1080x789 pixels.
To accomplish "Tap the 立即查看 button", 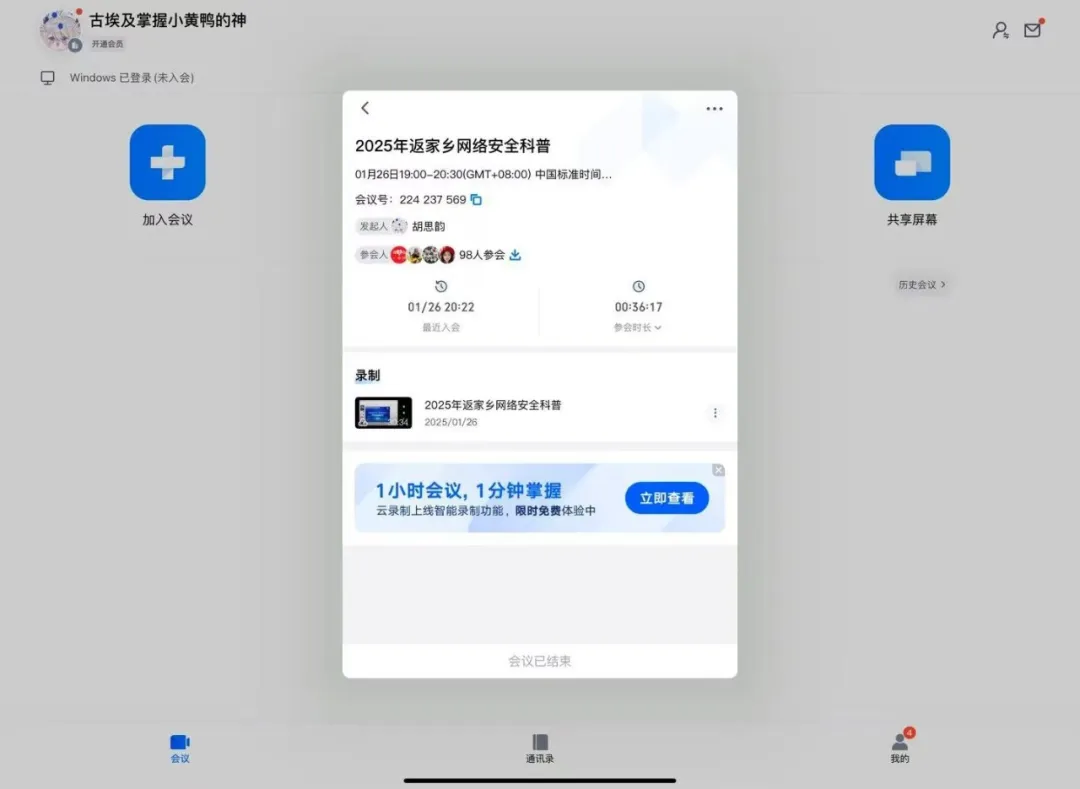I will (x=666, y=498).
